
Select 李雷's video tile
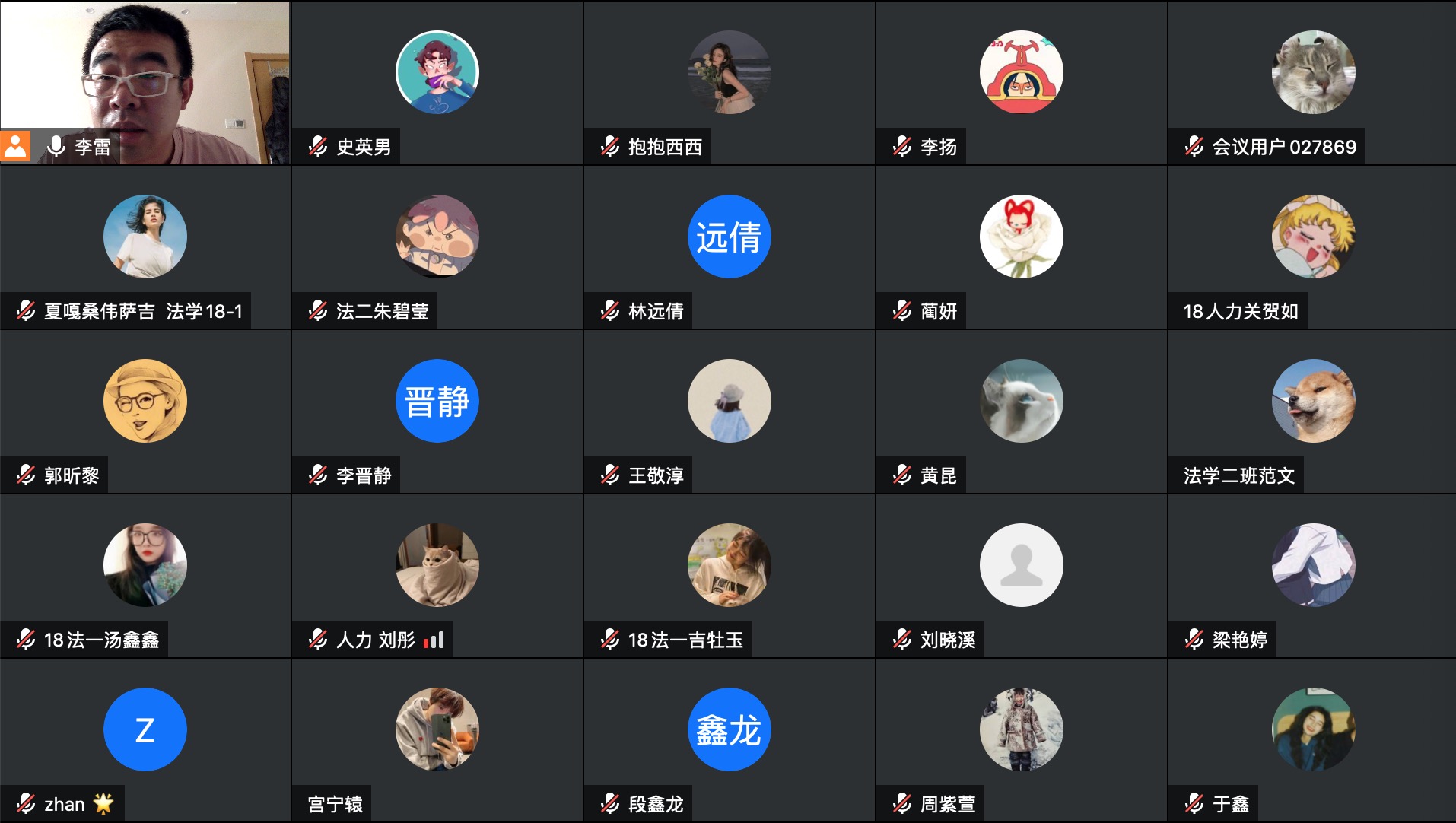coord(145,82)
